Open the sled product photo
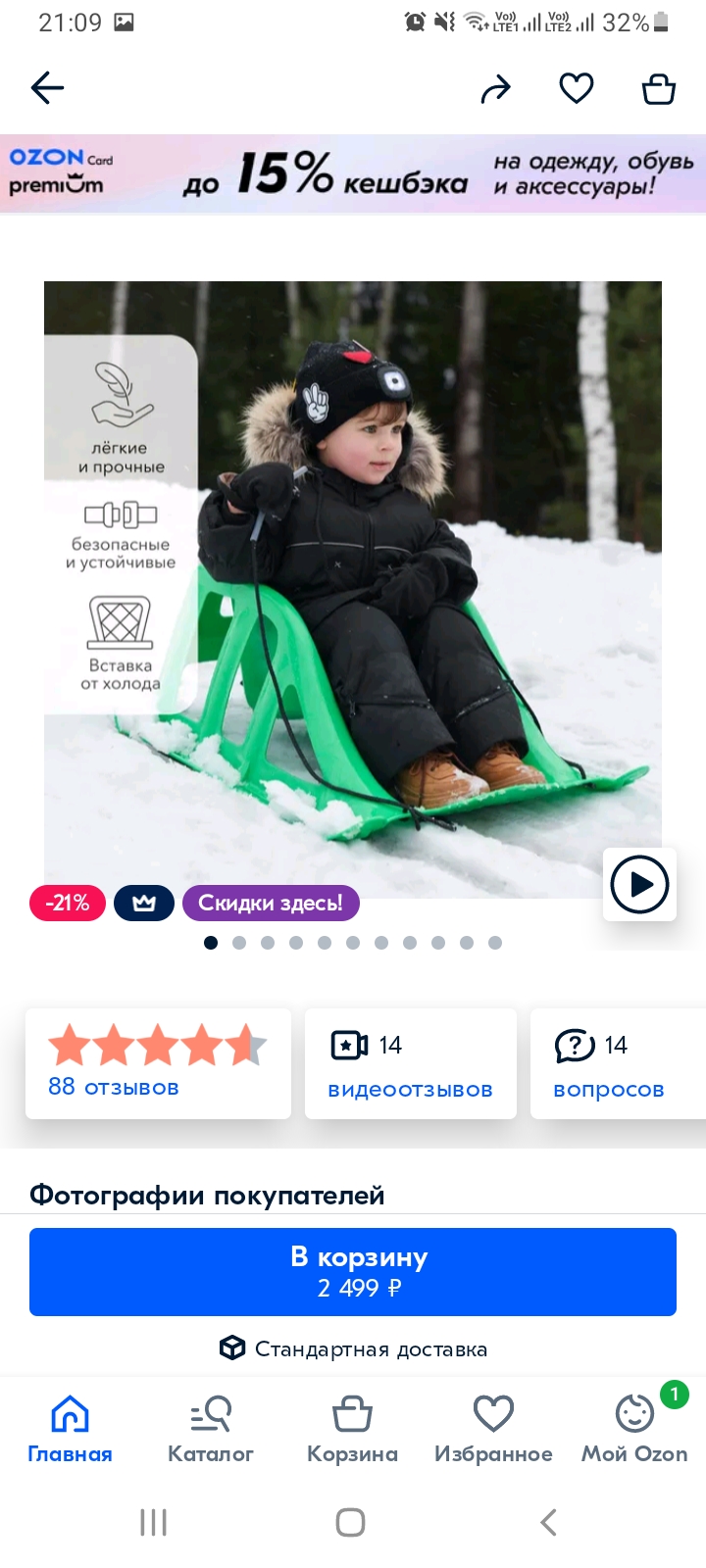This screenshot has width=706, height=1568. (x=353, y=590)
